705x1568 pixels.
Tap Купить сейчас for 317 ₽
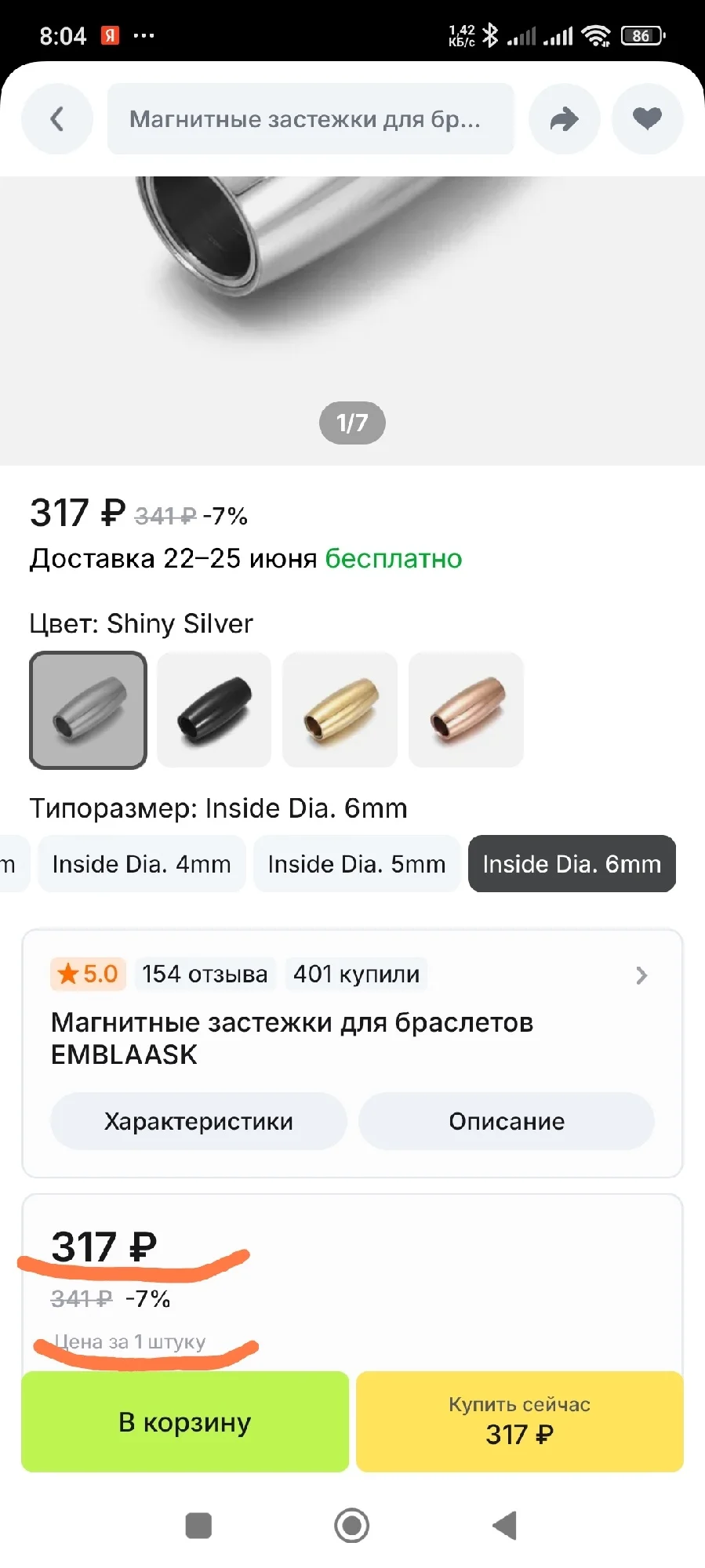[x=520, y=1422]
